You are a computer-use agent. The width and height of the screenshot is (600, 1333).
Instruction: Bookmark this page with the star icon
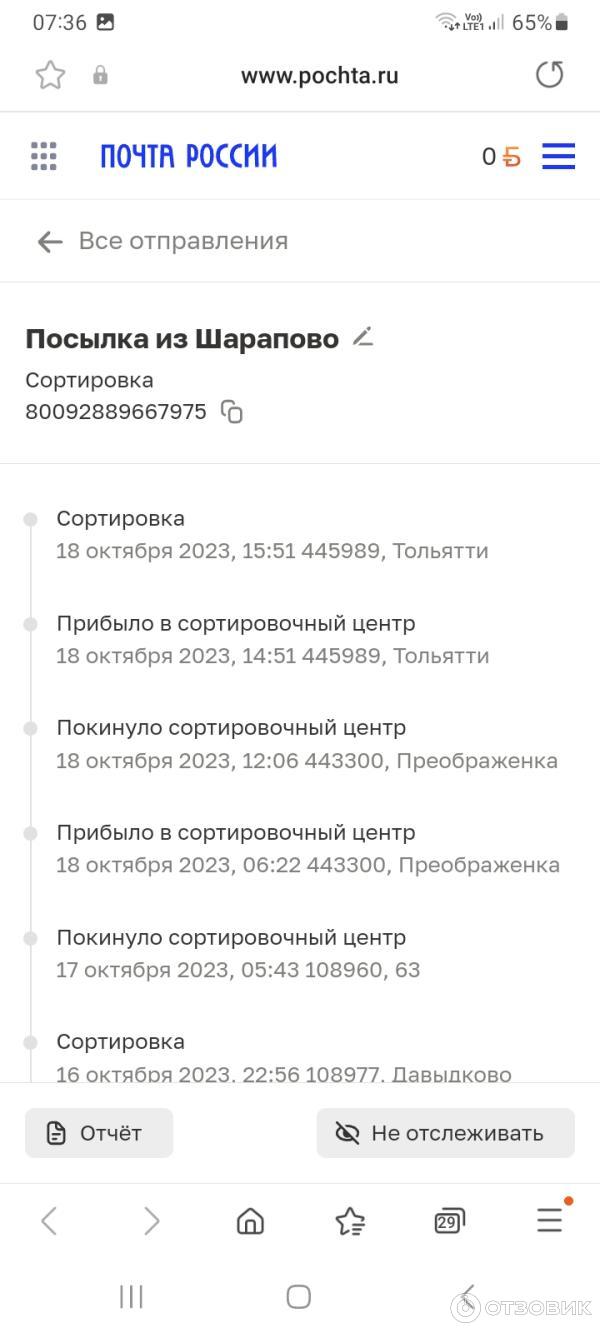coord(50,75)
